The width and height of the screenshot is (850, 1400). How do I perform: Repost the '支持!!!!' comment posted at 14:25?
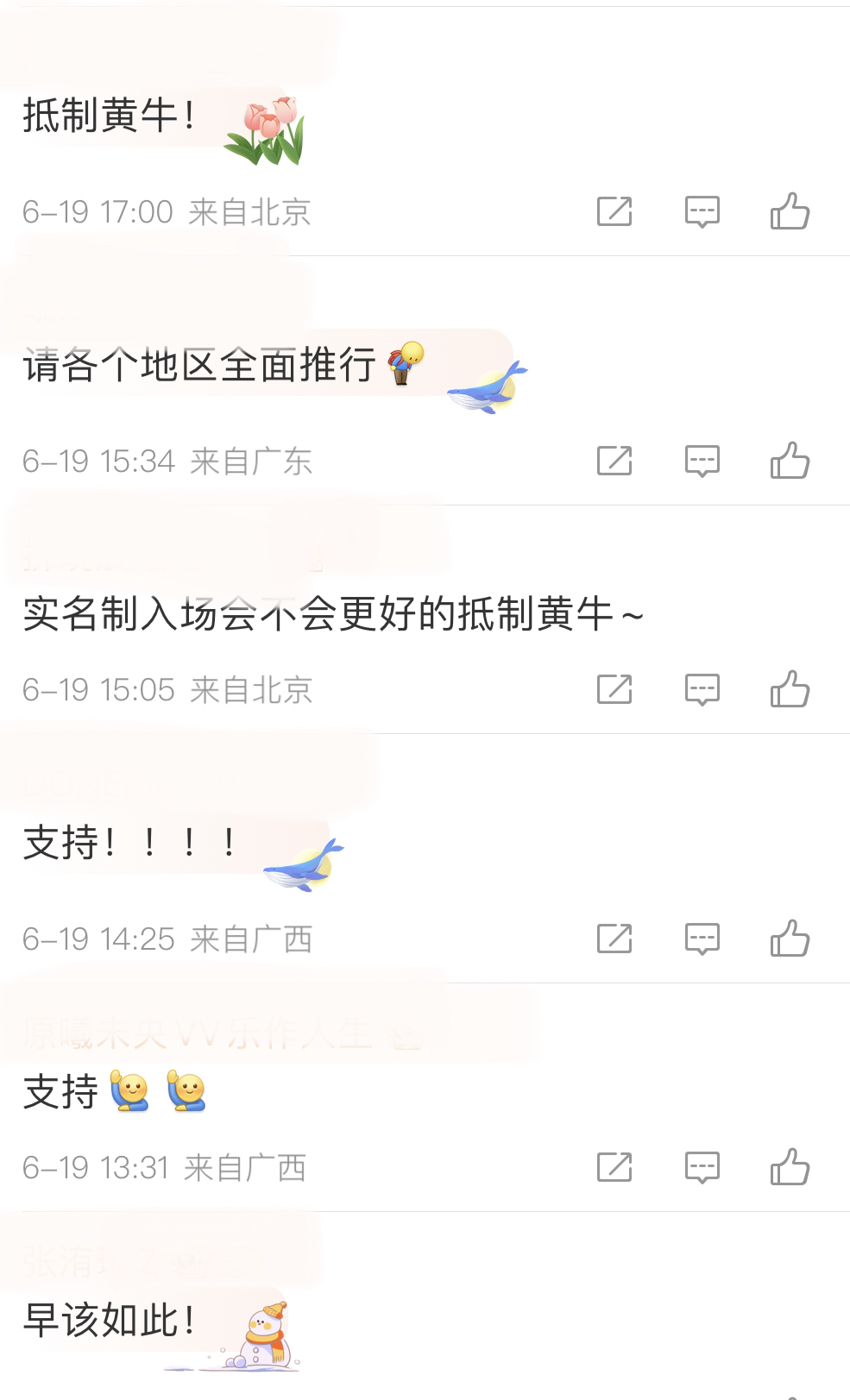tap(614, 939)
